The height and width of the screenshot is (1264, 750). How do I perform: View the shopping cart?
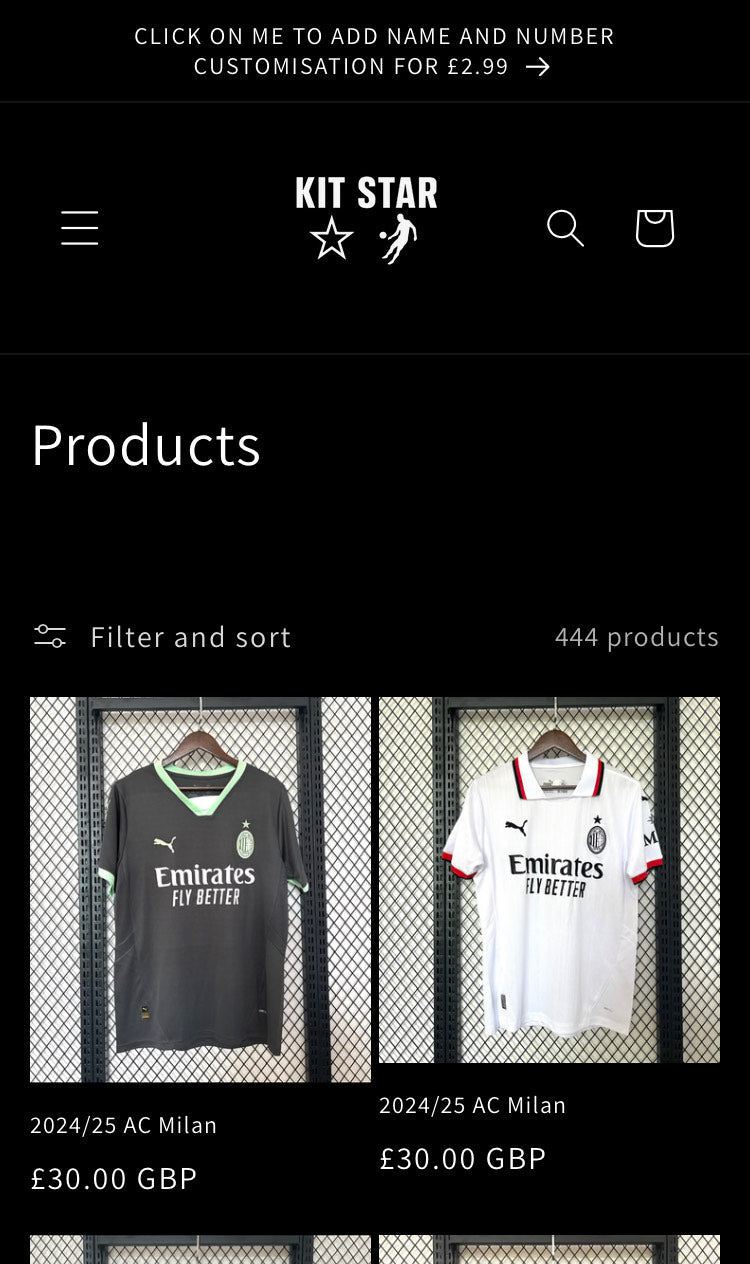pyautogui.click(x=654, y=228)
